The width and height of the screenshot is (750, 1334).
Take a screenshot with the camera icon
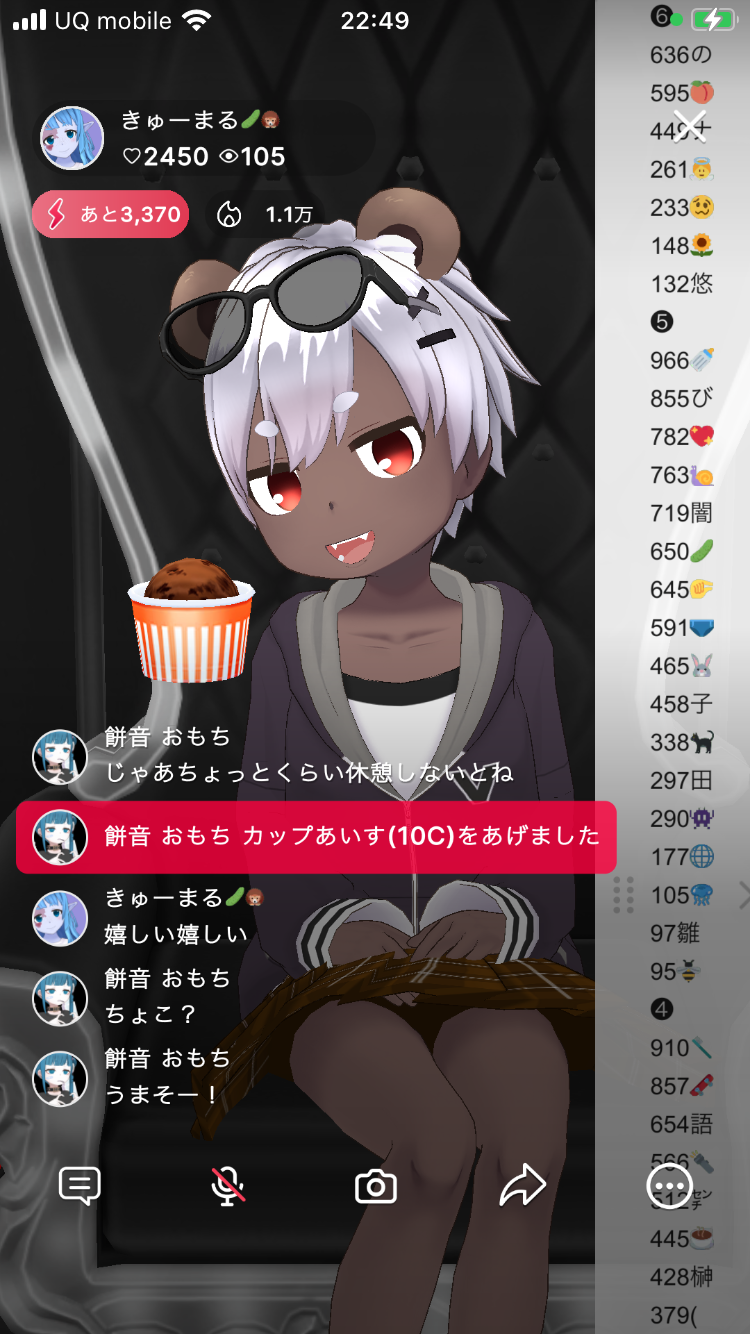pos(376,1187)
